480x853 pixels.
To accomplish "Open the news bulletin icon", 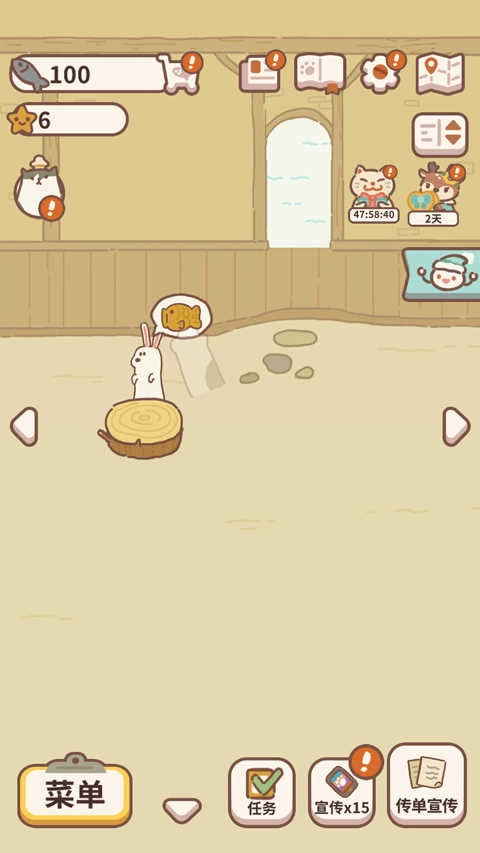I will click(x=261, y=72).
